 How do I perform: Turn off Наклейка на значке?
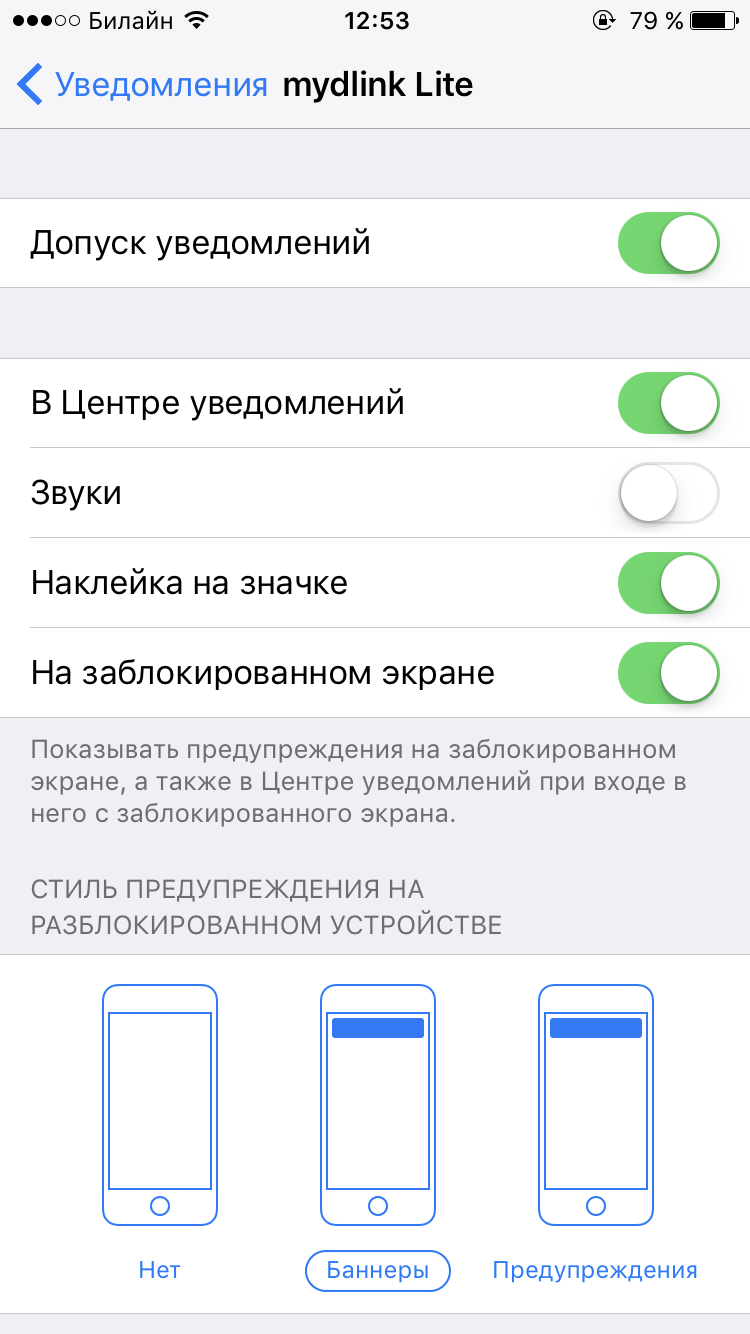[668, 583]
